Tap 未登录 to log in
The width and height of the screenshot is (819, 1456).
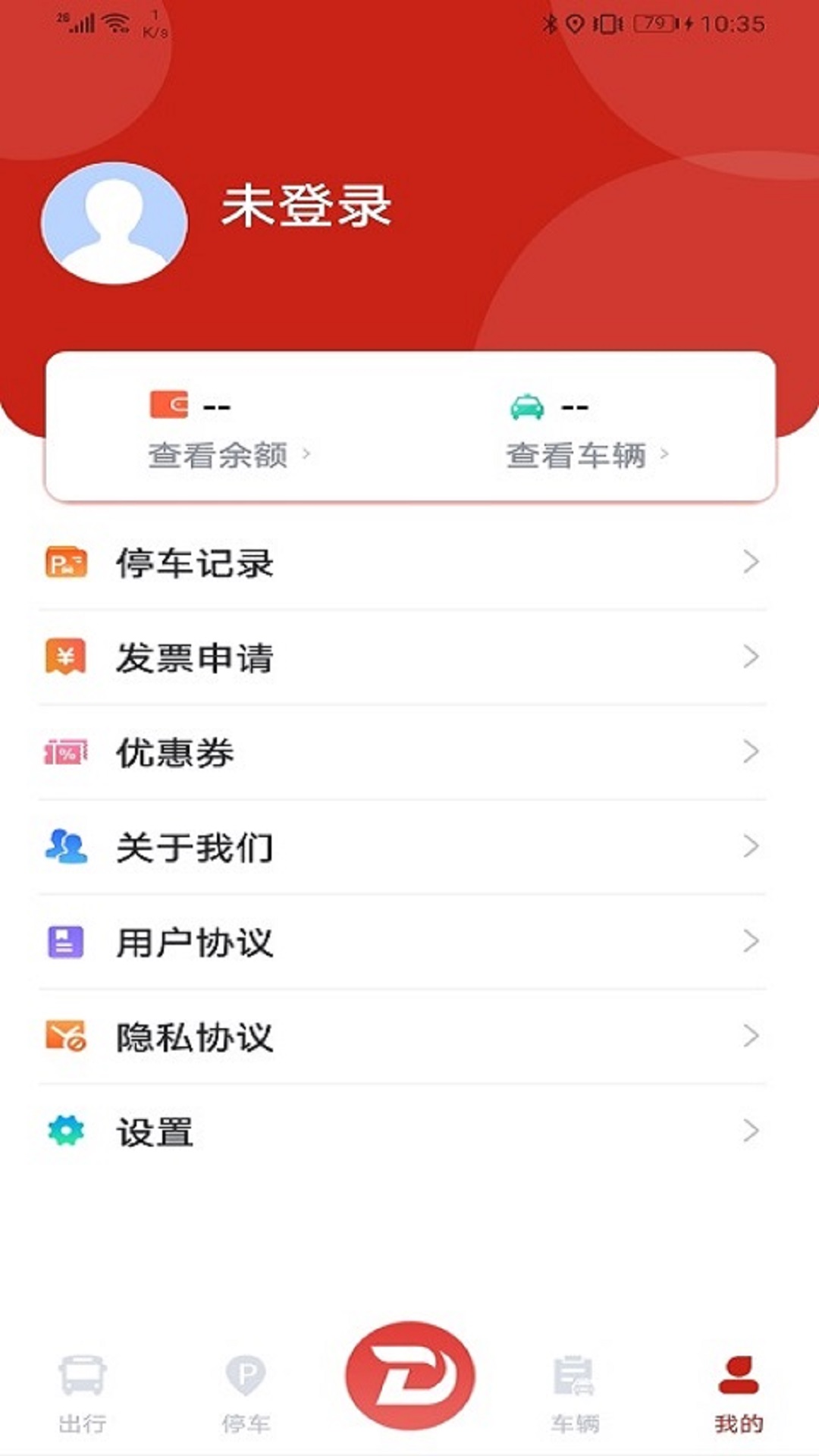pos(307,210)
